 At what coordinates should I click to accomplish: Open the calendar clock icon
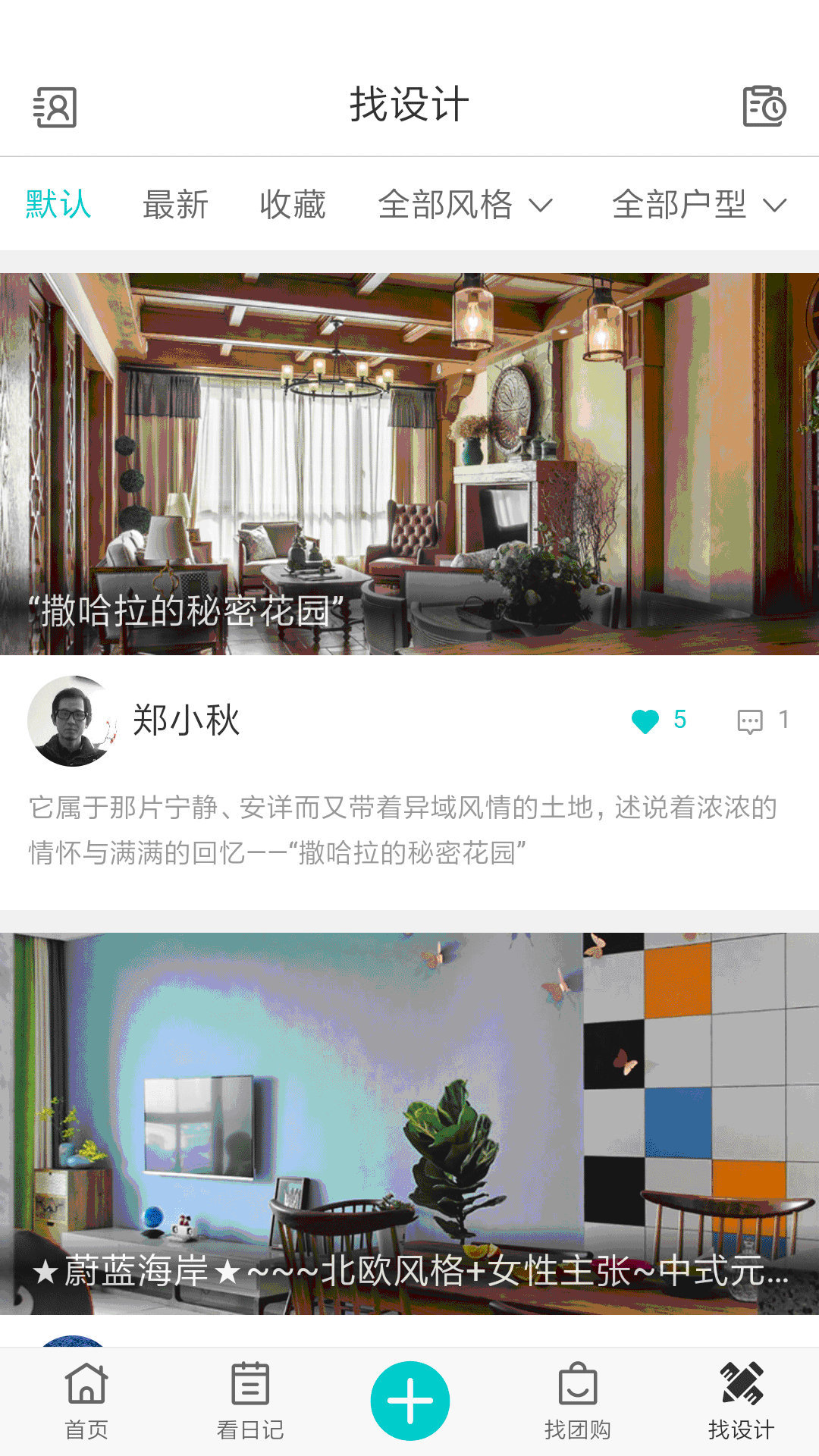tap(764, 106)
